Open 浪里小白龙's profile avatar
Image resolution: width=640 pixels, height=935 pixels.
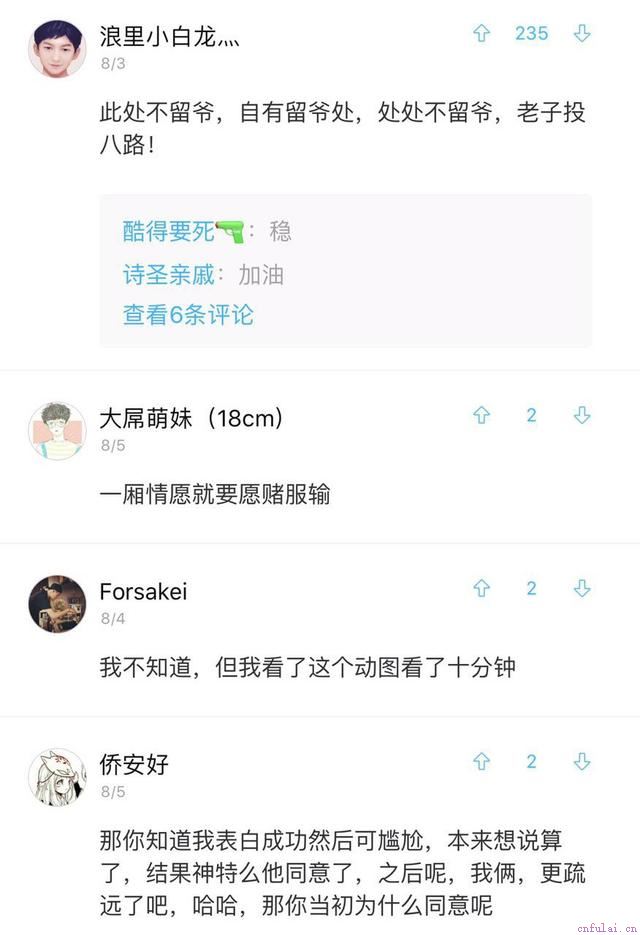point(57,48)
